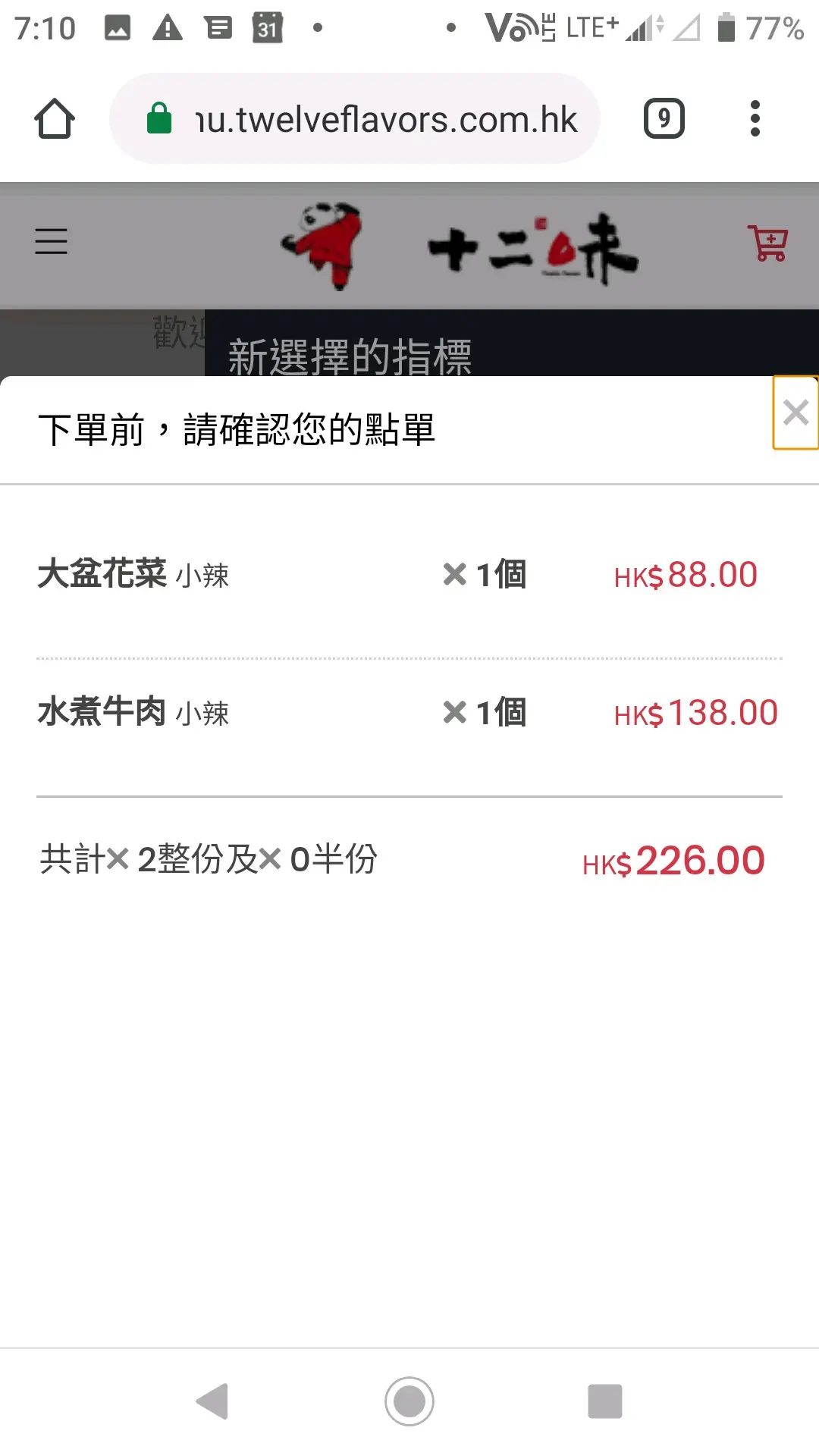Open the browser overflow menu
The width and height of the screenshot is (819, 1456).
(755, 118)
